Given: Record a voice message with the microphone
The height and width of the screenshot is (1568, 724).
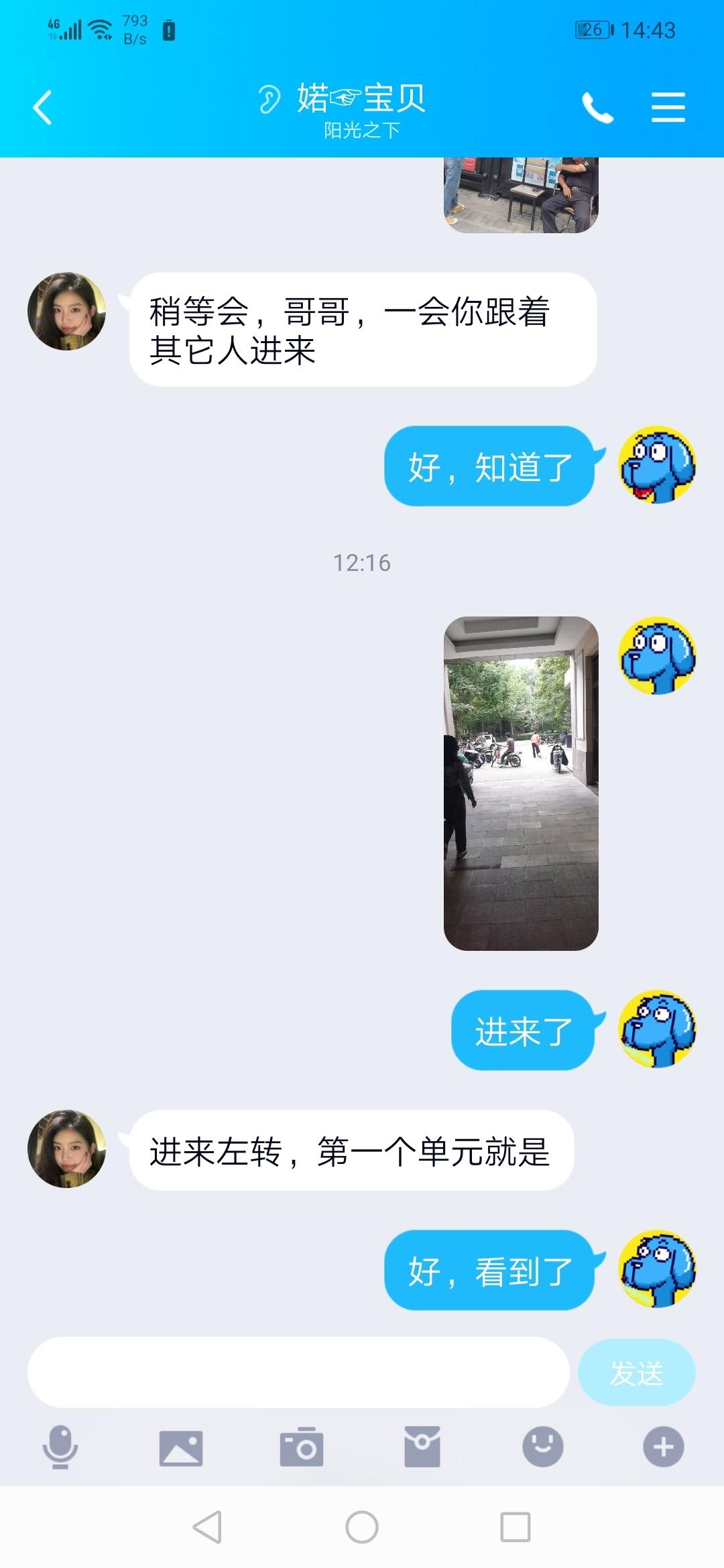Looking at the screenshot, I should tap(60, 1447).
